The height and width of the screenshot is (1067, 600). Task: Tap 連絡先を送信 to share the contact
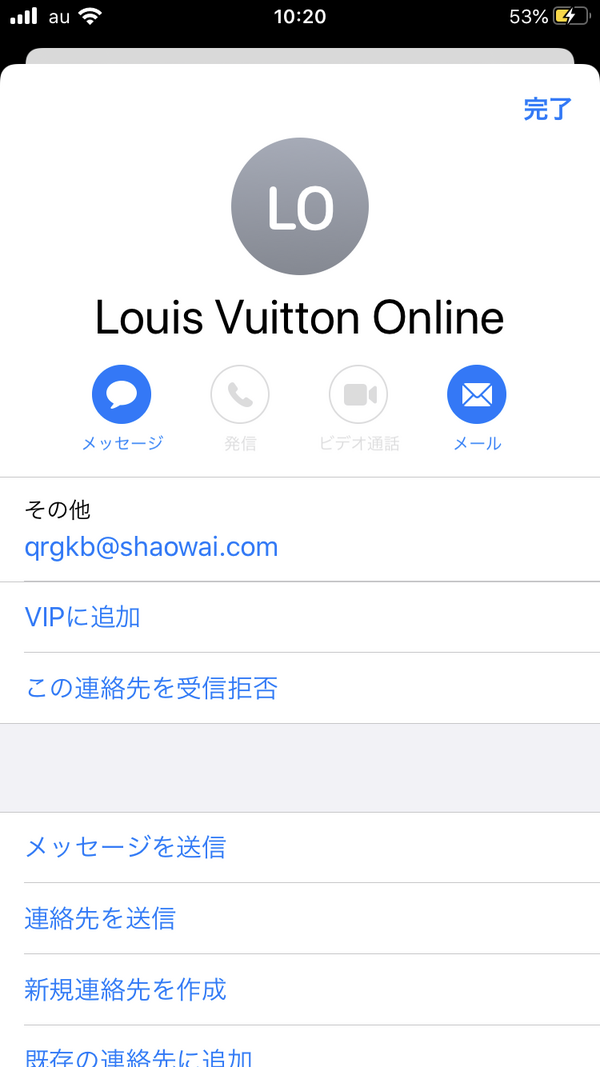point(100,918)
